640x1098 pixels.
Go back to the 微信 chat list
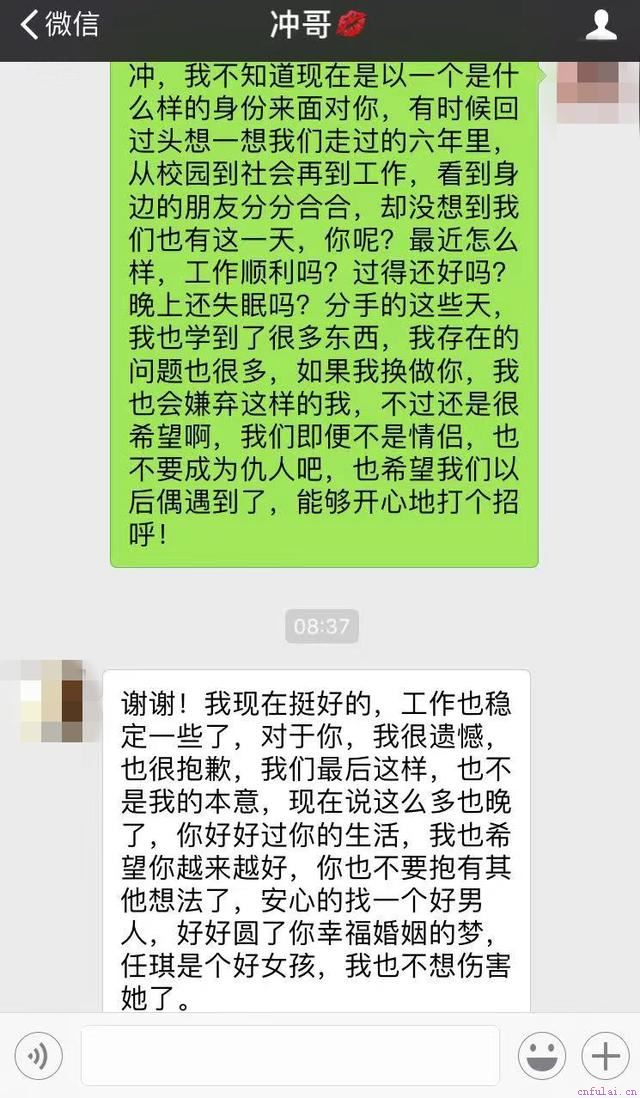60,25
